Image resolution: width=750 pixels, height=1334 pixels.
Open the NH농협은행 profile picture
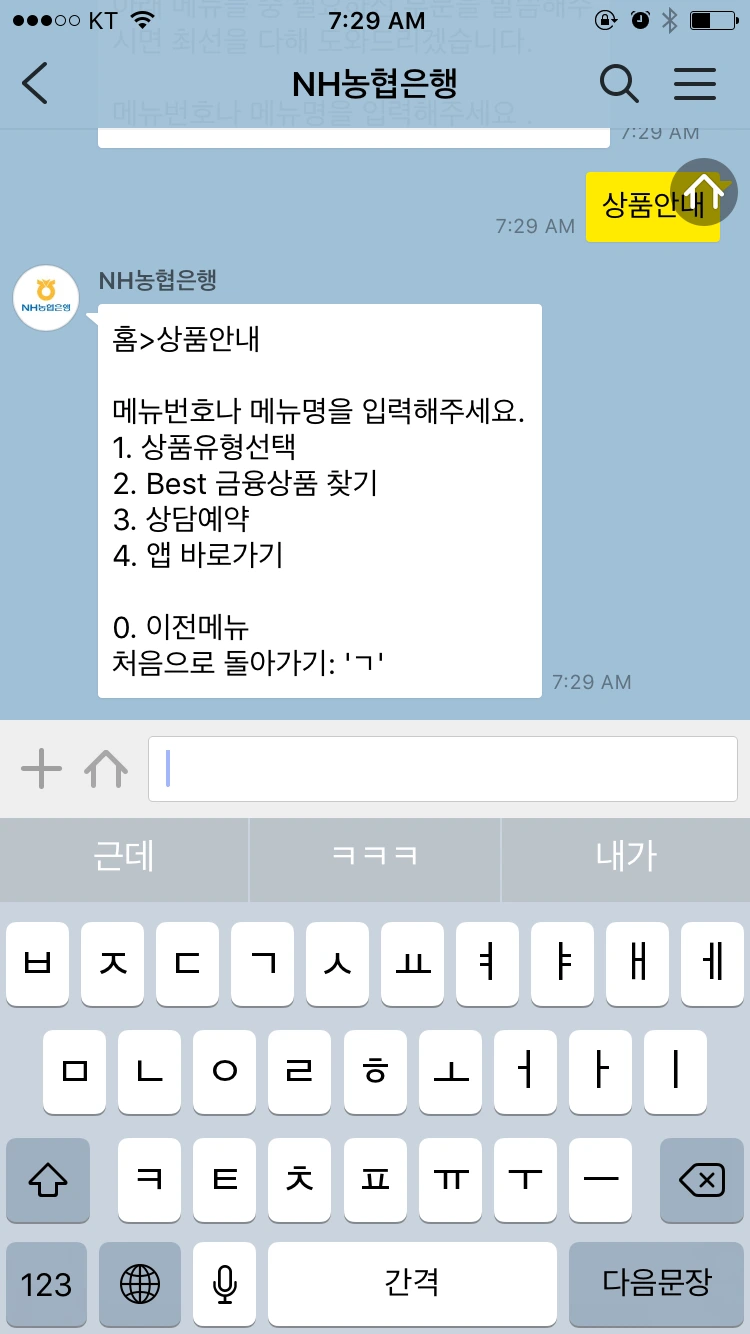46,299
